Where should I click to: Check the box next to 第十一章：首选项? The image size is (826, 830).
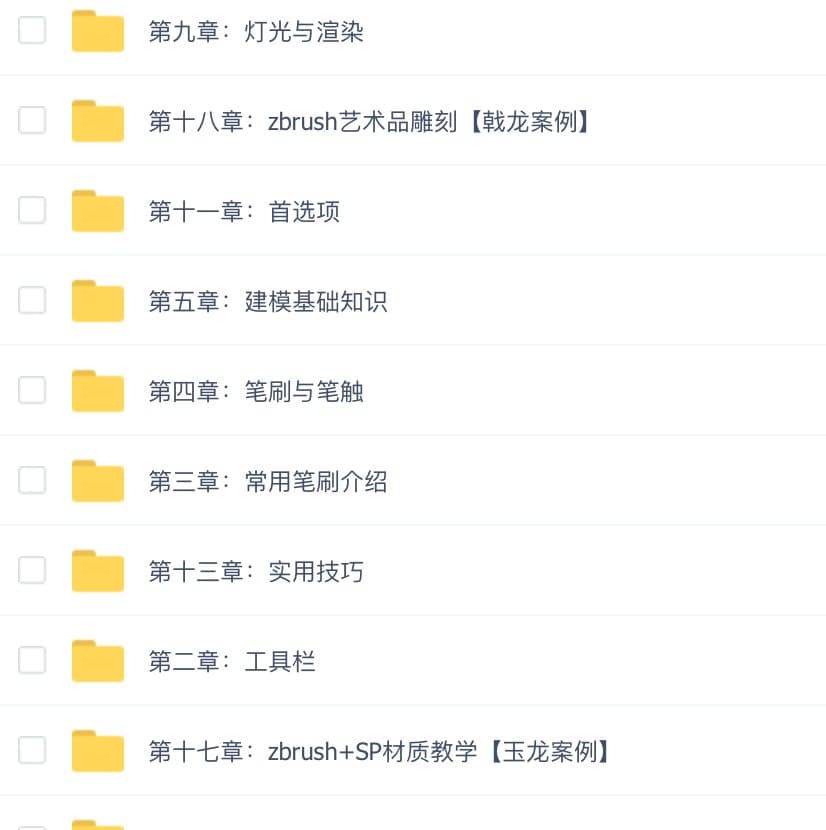point(32,211)
